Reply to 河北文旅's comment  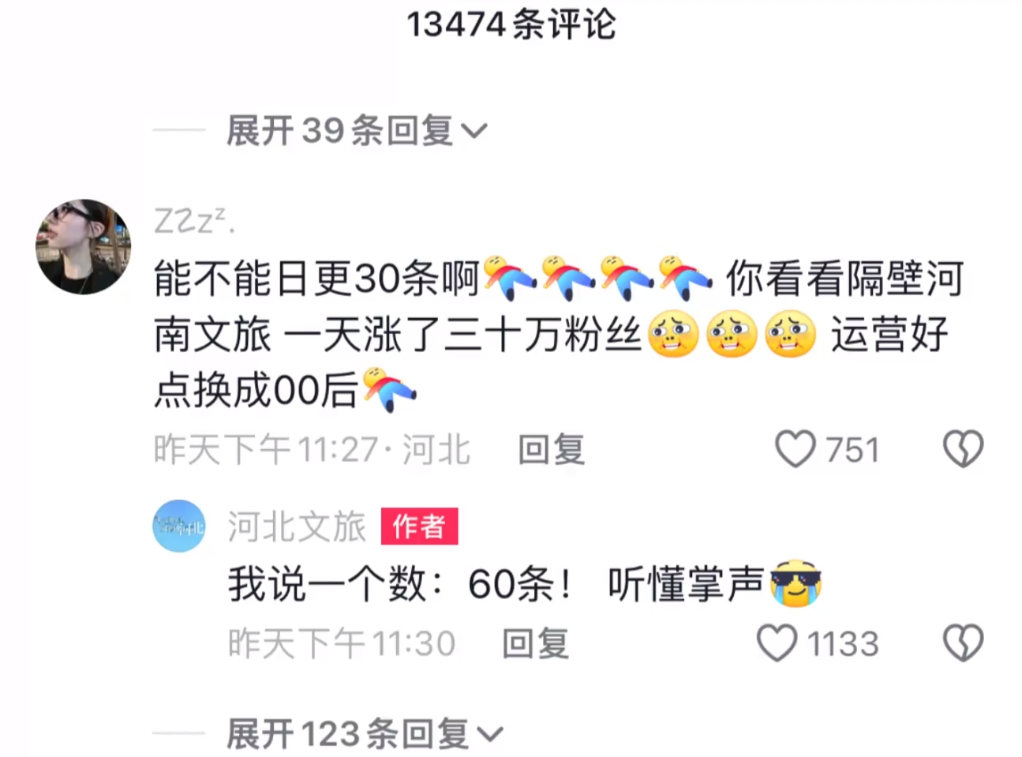535,643
